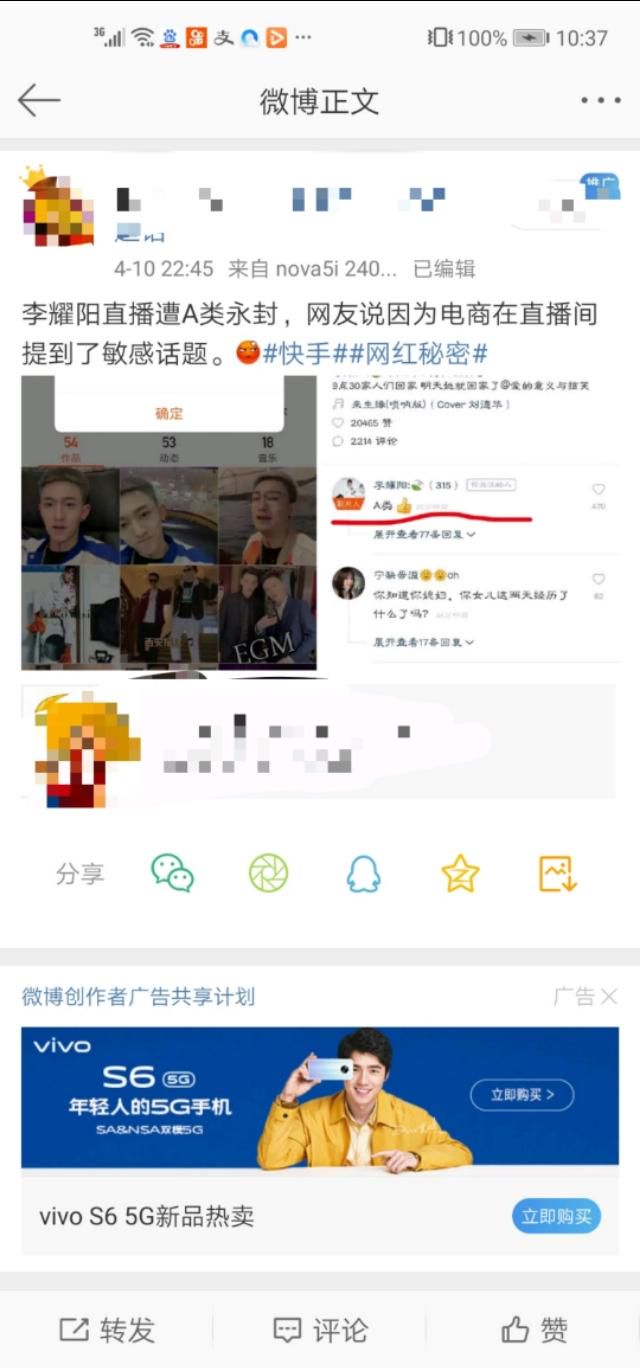The width and height of the screenshot is (640, 1368).
Task: Share to WeChat Moments
Action: (268, 874)
